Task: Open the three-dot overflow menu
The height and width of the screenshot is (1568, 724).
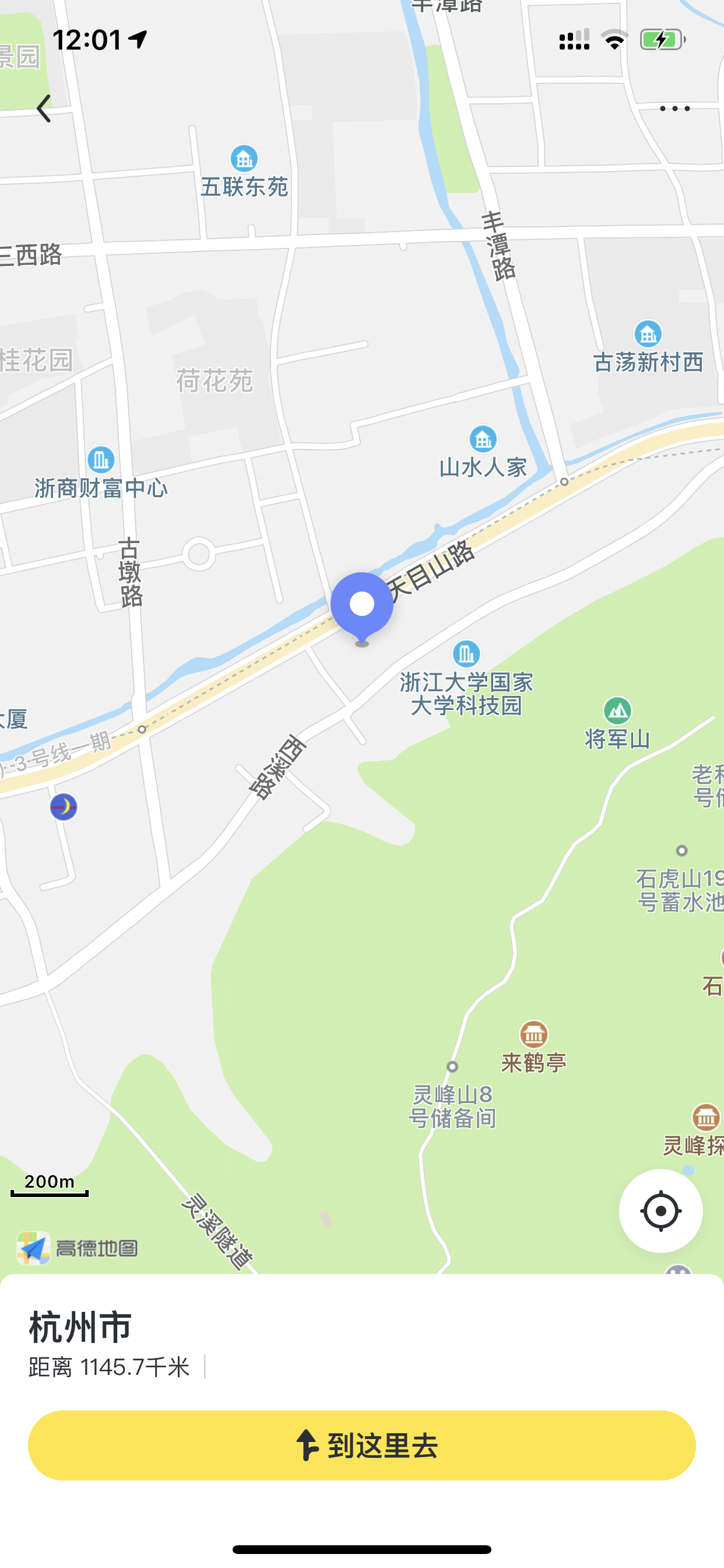Action: click(674, 109)
